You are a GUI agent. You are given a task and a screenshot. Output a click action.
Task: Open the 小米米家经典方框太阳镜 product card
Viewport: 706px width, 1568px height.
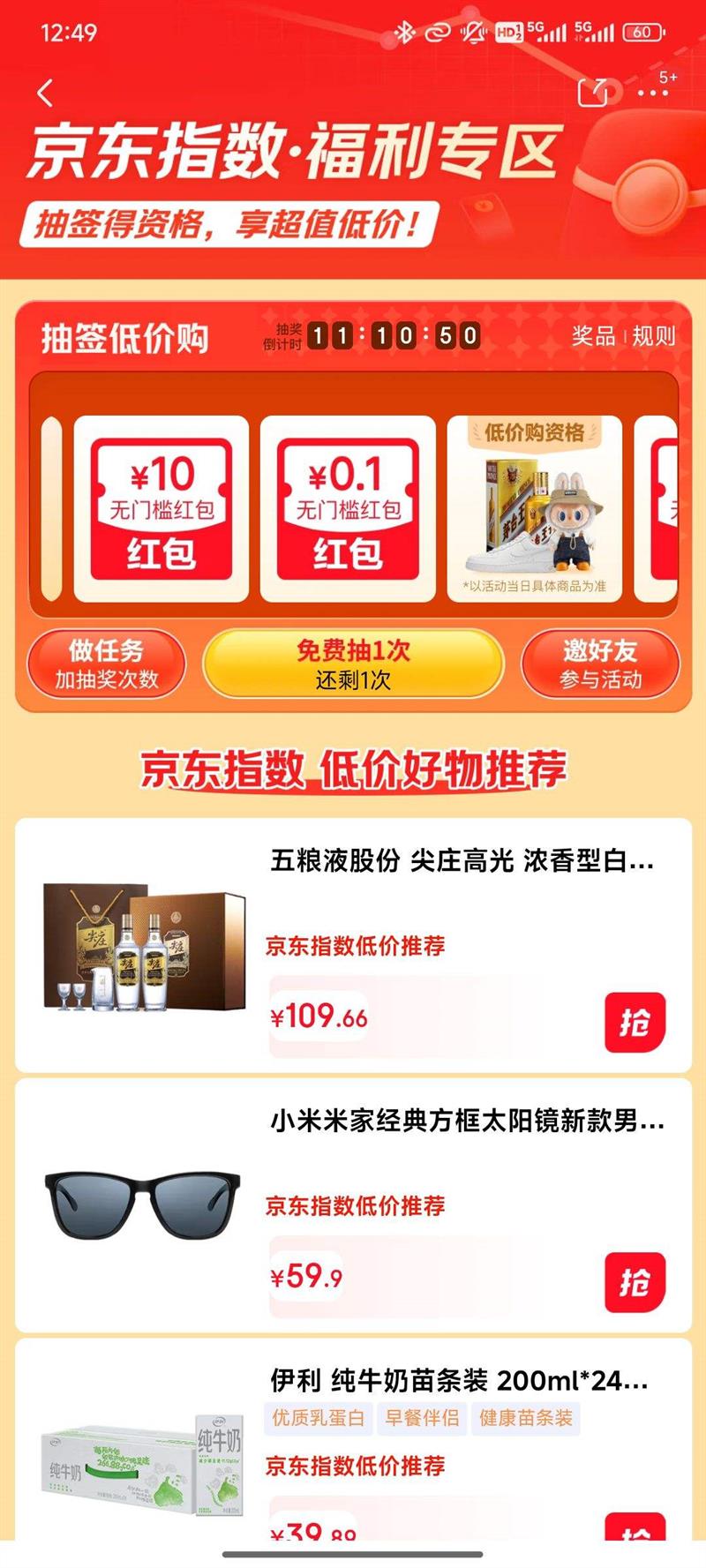click(x=353, y=1205)
